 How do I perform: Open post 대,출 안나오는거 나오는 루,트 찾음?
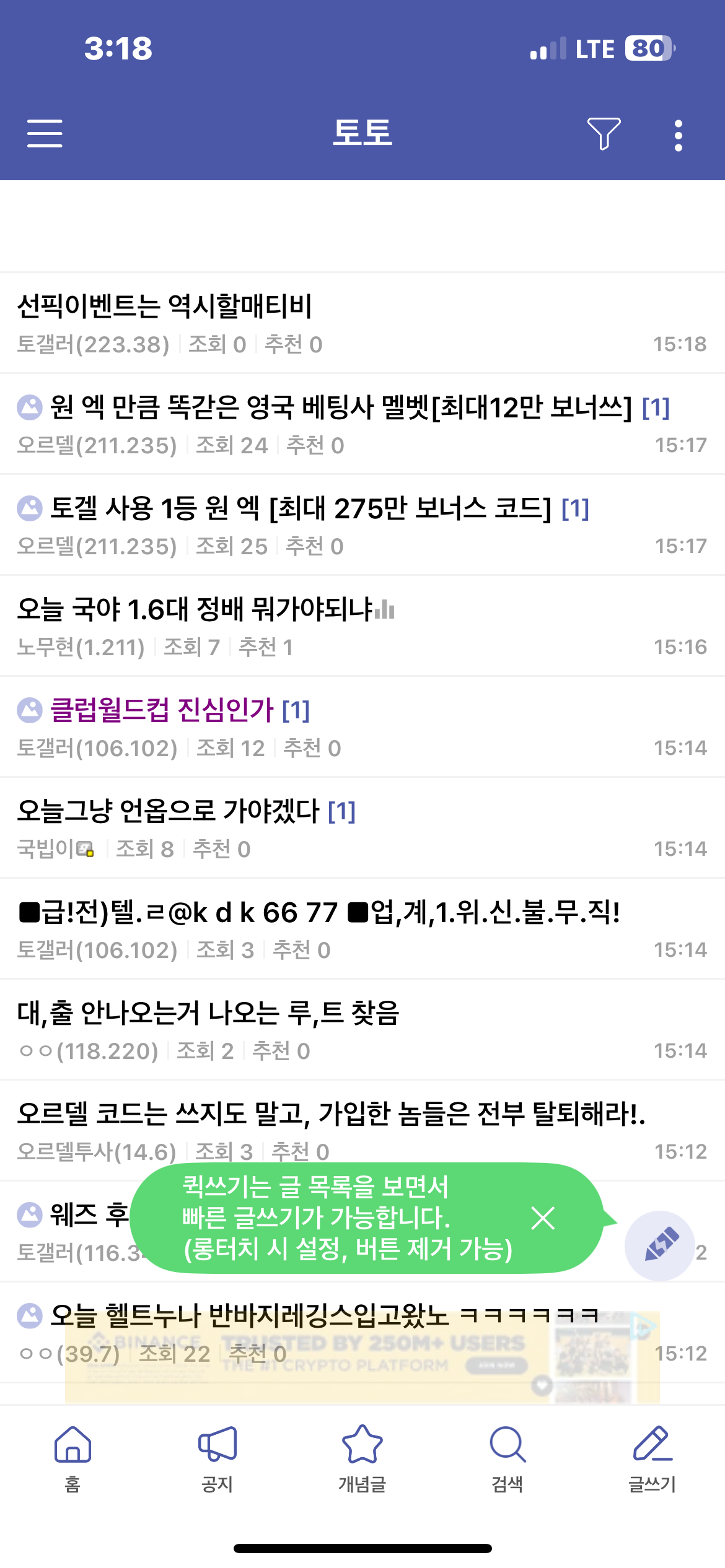pyautogui.click(x=208, y=1013)
